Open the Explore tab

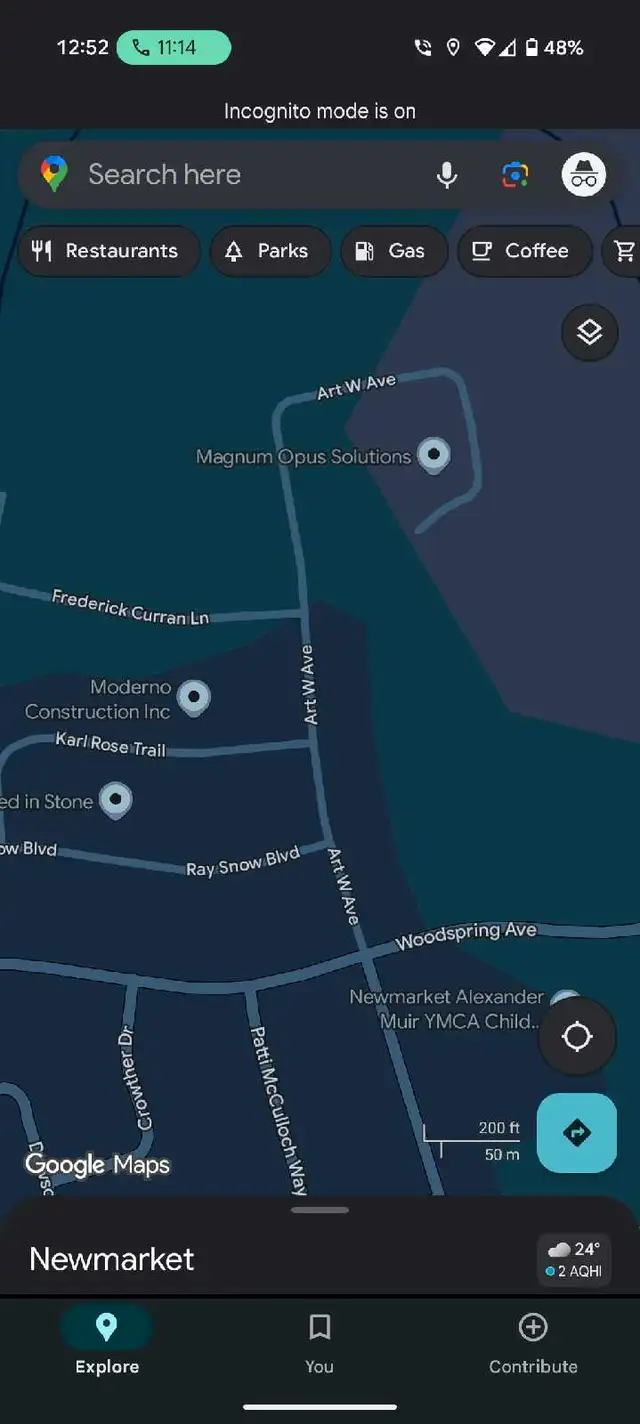coord(107,1343)
